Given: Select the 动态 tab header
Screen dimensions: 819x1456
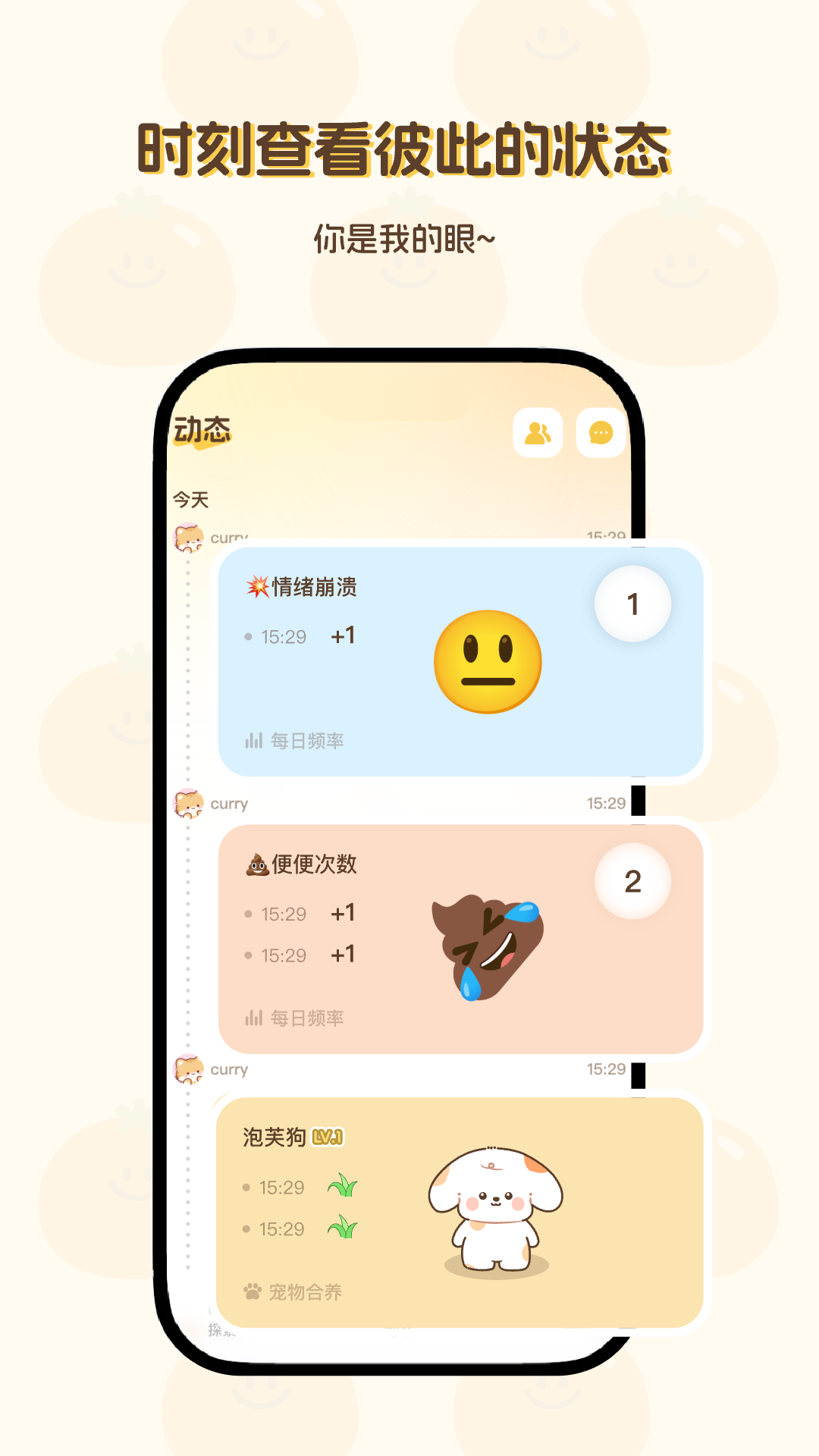Looking at the screenshot, I should 203,430.
